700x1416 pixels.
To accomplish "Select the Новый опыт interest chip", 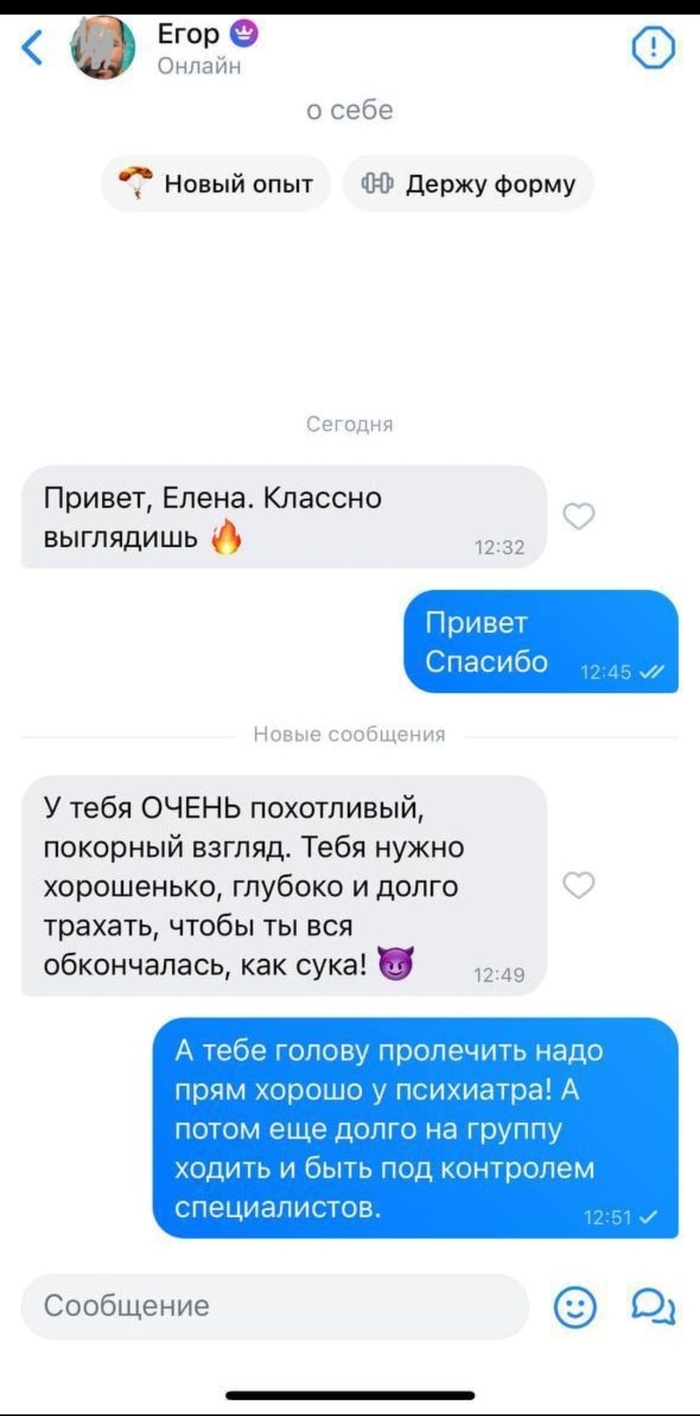I will 216,184.
